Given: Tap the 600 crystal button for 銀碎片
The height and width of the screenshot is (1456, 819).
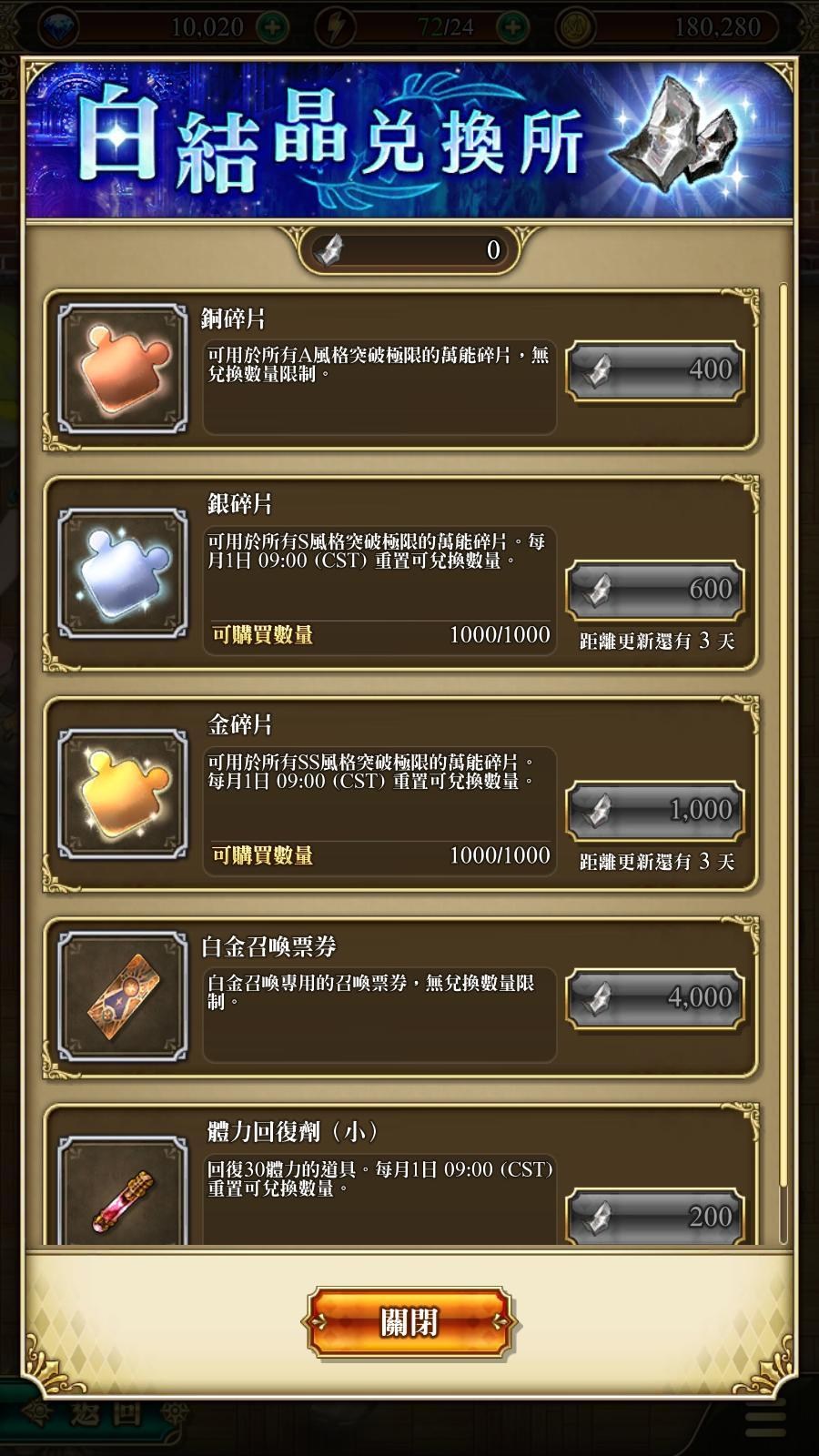Looking at the screenshot, I should click(655, 590).
